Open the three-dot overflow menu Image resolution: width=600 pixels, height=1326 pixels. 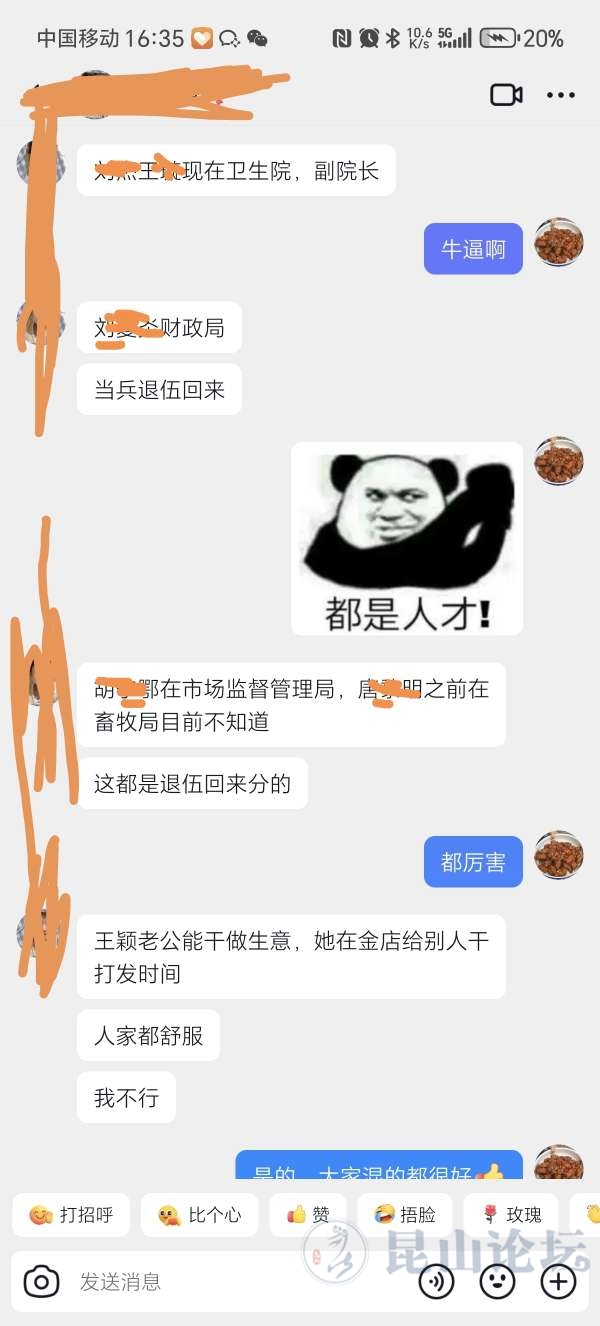click(x=560, y=95)
